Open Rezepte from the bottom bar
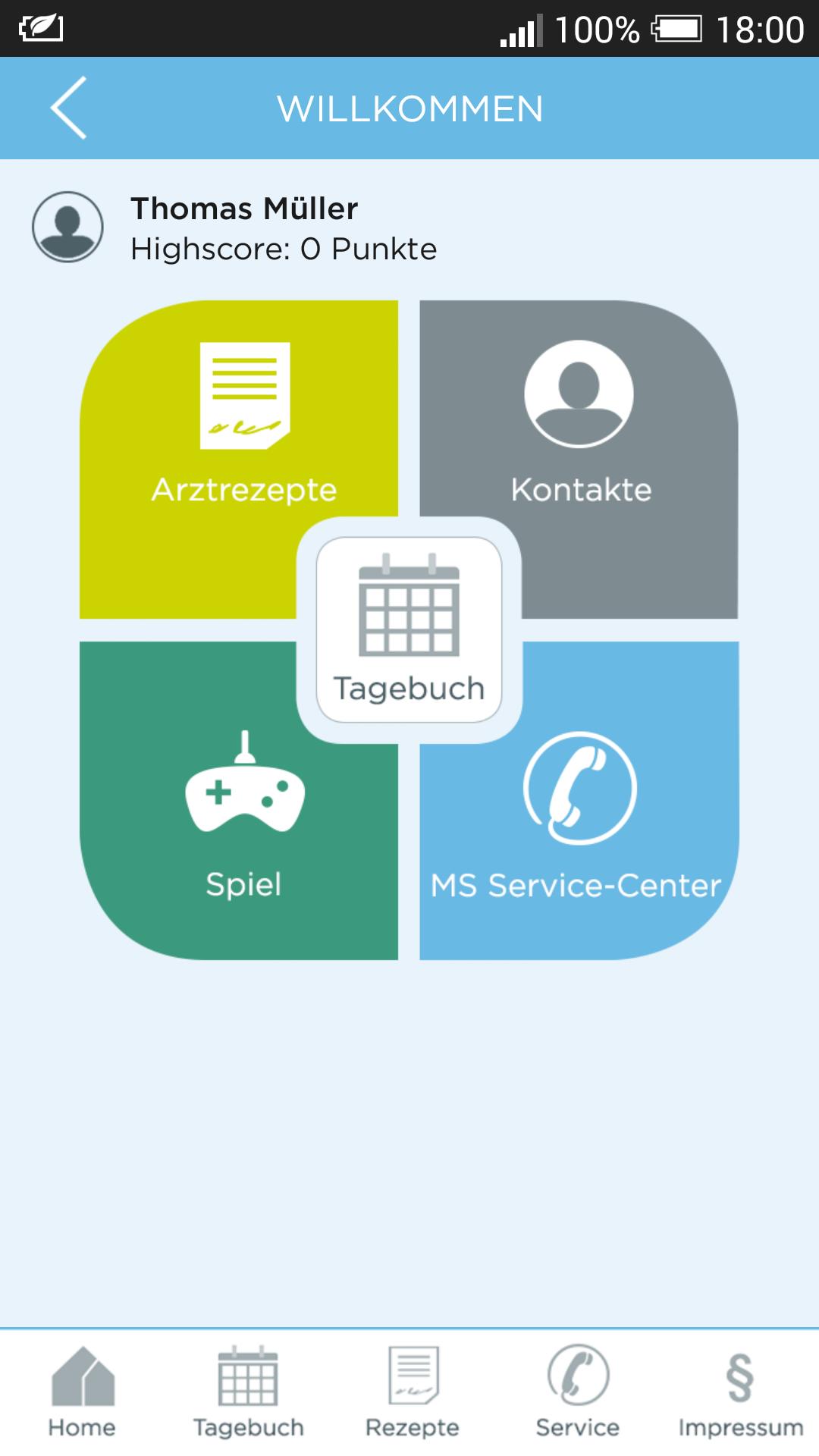The width and height of the screenshot is (819, 1456). coord(412,1388)
